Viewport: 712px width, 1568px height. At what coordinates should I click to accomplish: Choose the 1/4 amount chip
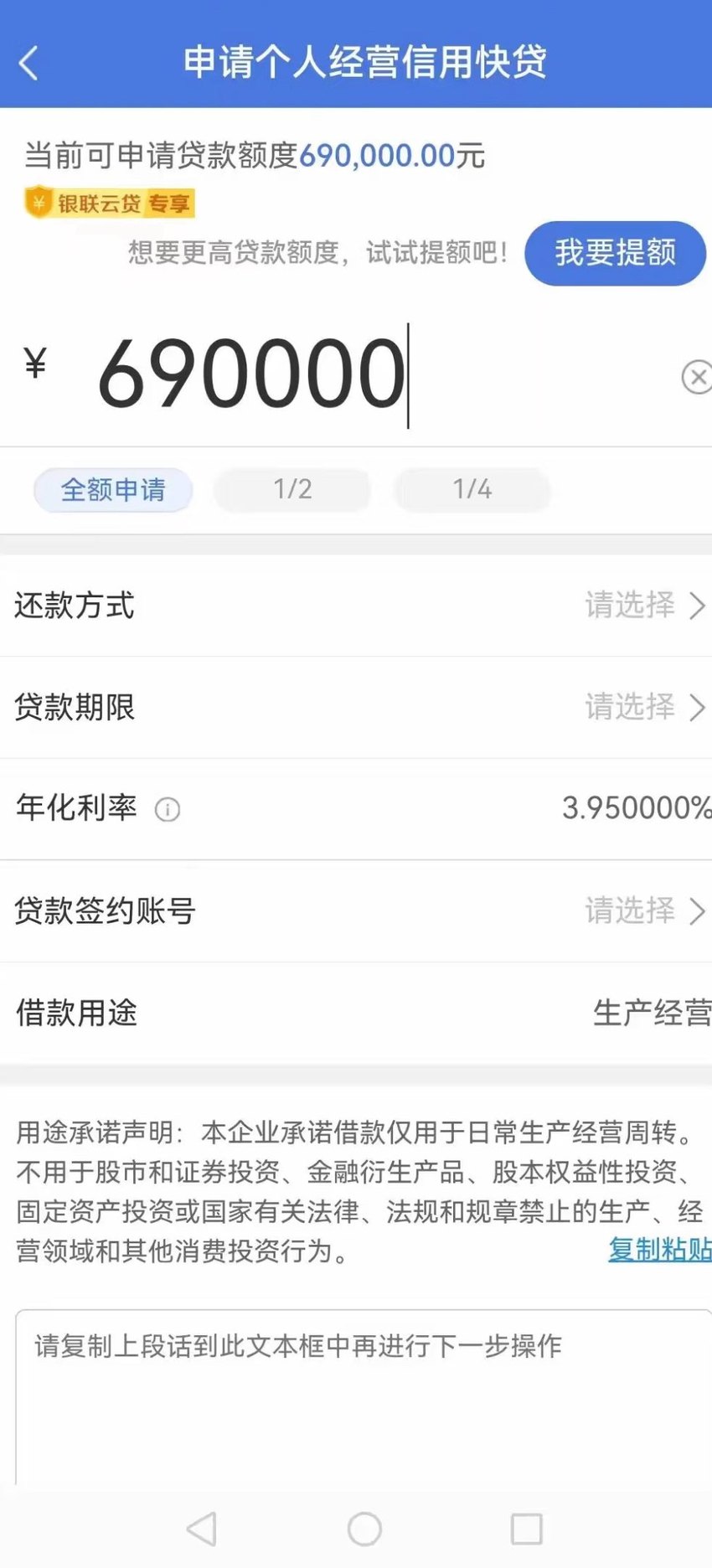[x=472, y=490]
